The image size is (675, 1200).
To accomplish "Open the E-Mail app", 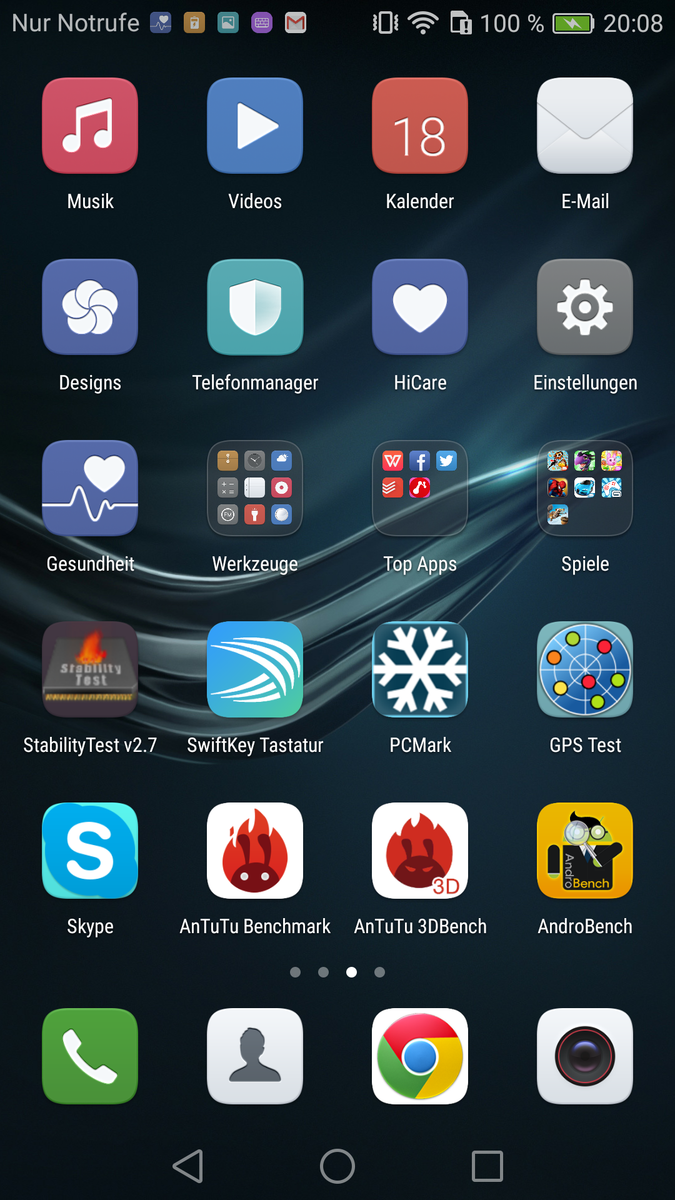I will click(585, 126).
